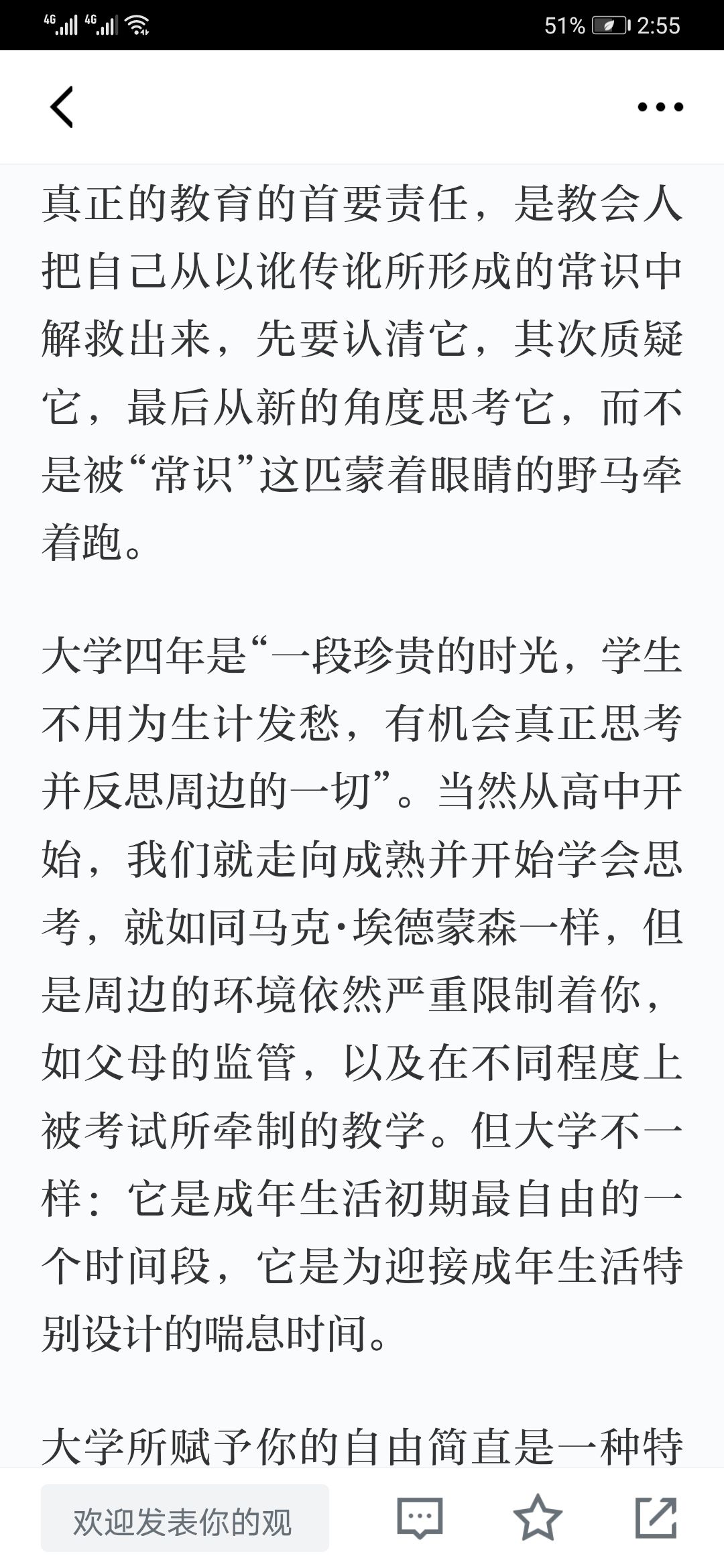Share the article via share icon
Image resolution: width=724 pixels, height=1568 pixels.
[x=656, y=1517]
